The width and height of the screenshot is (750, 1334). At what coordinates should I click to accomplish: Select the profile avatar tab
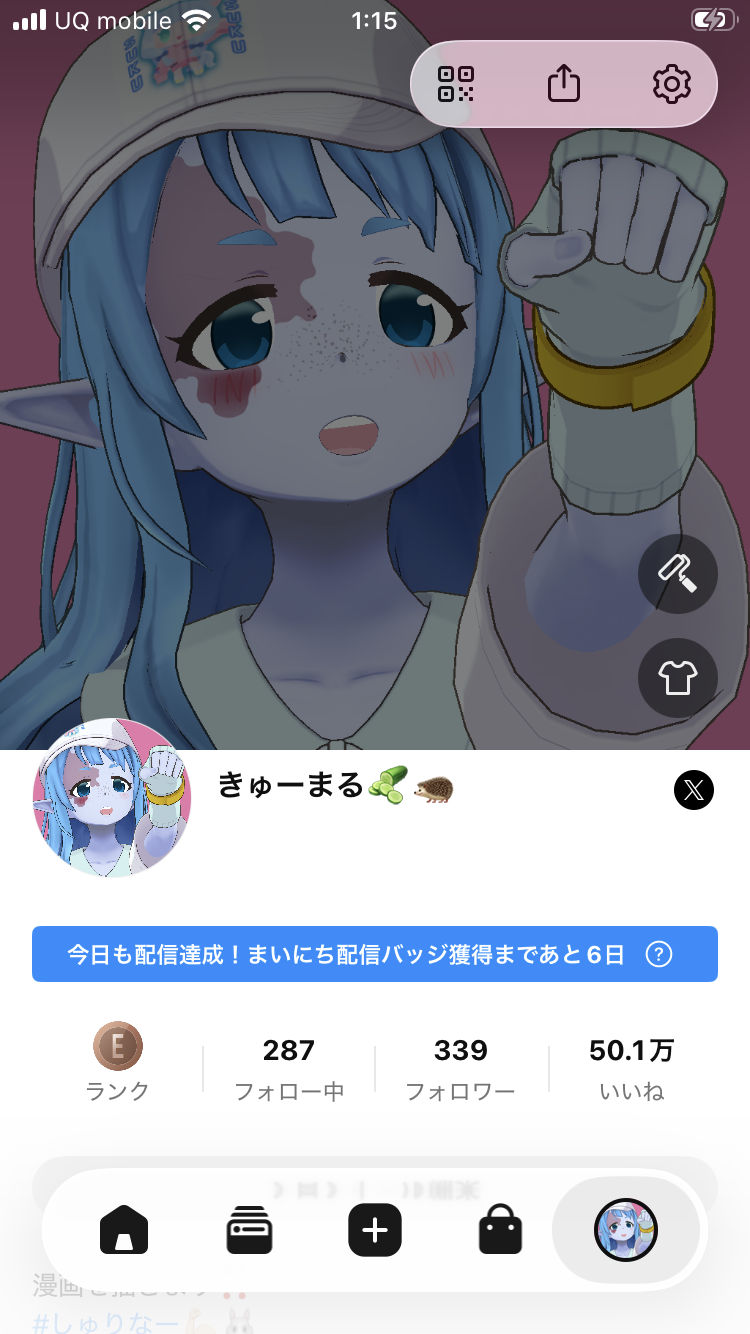626,1230
